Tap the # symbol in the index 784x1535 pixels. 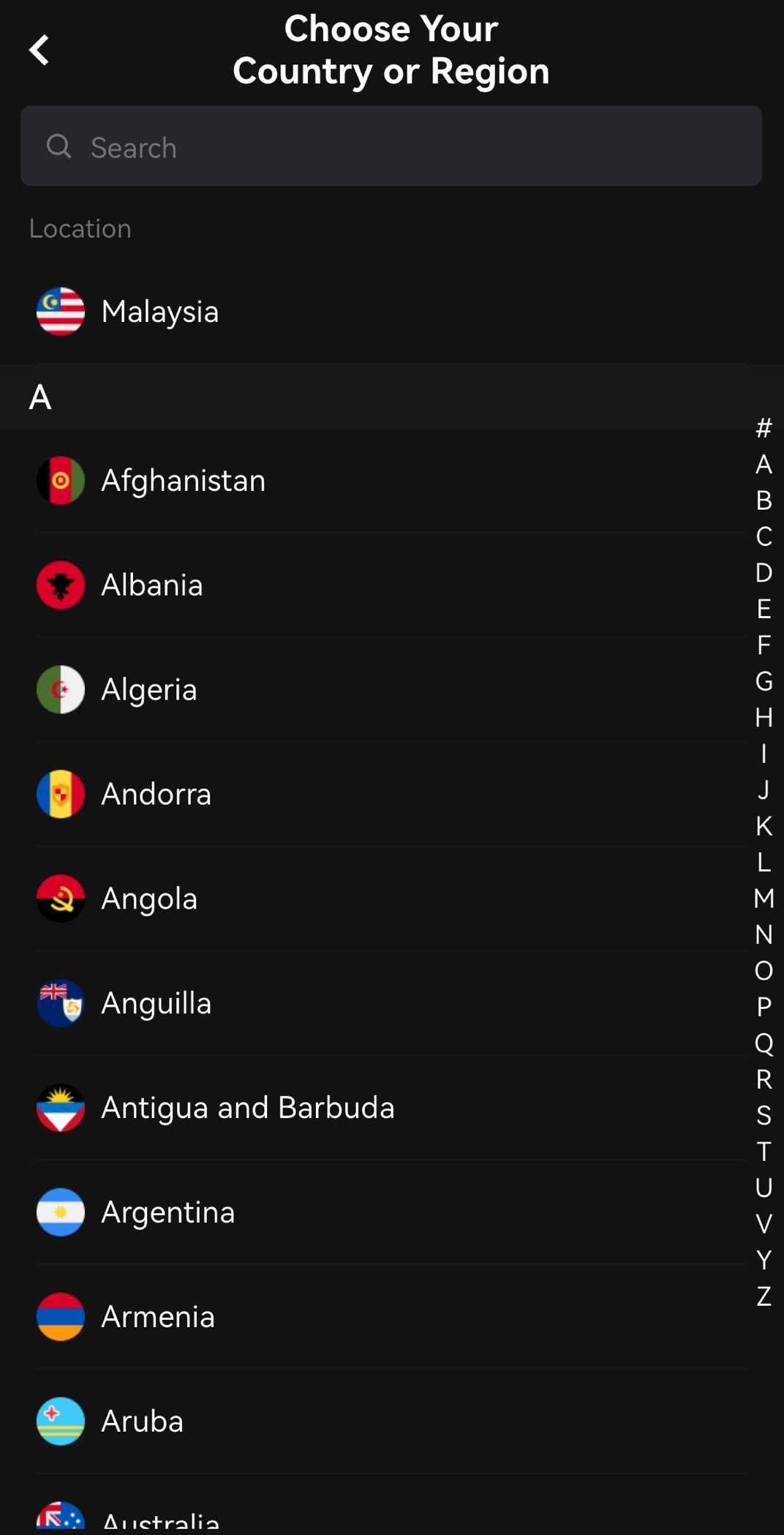(764, 428)
